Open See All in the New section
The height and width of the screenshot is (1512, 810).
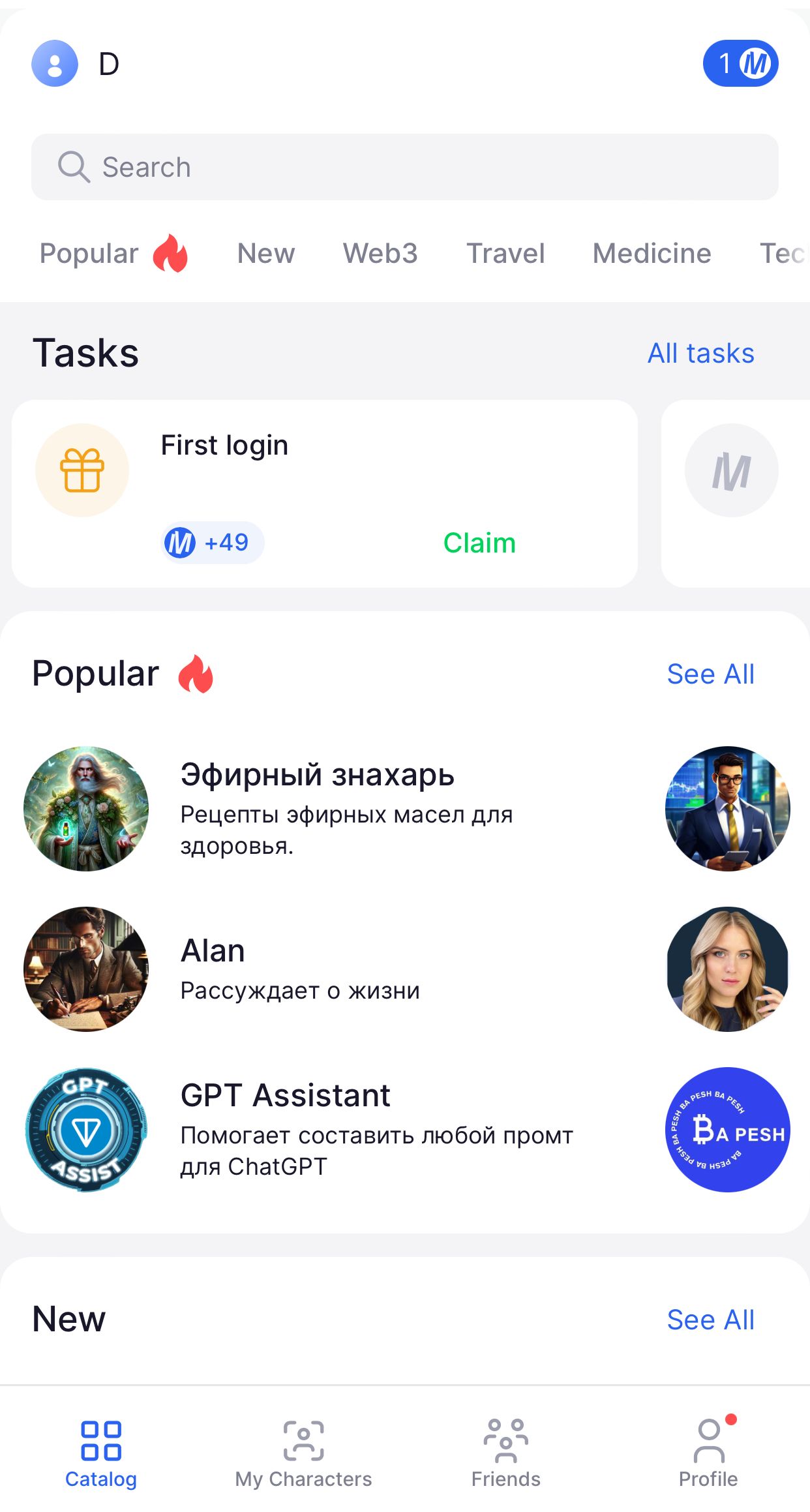tap(710, 1319)
